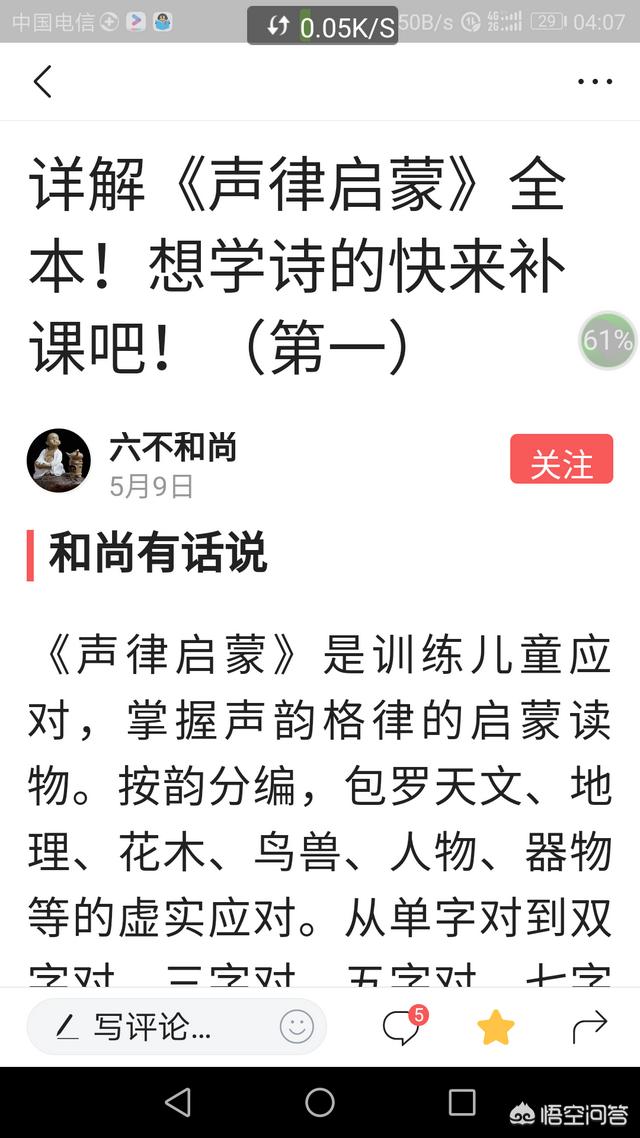Tap the system home circle button
640x1138 pixels.
click(320, 1102)
